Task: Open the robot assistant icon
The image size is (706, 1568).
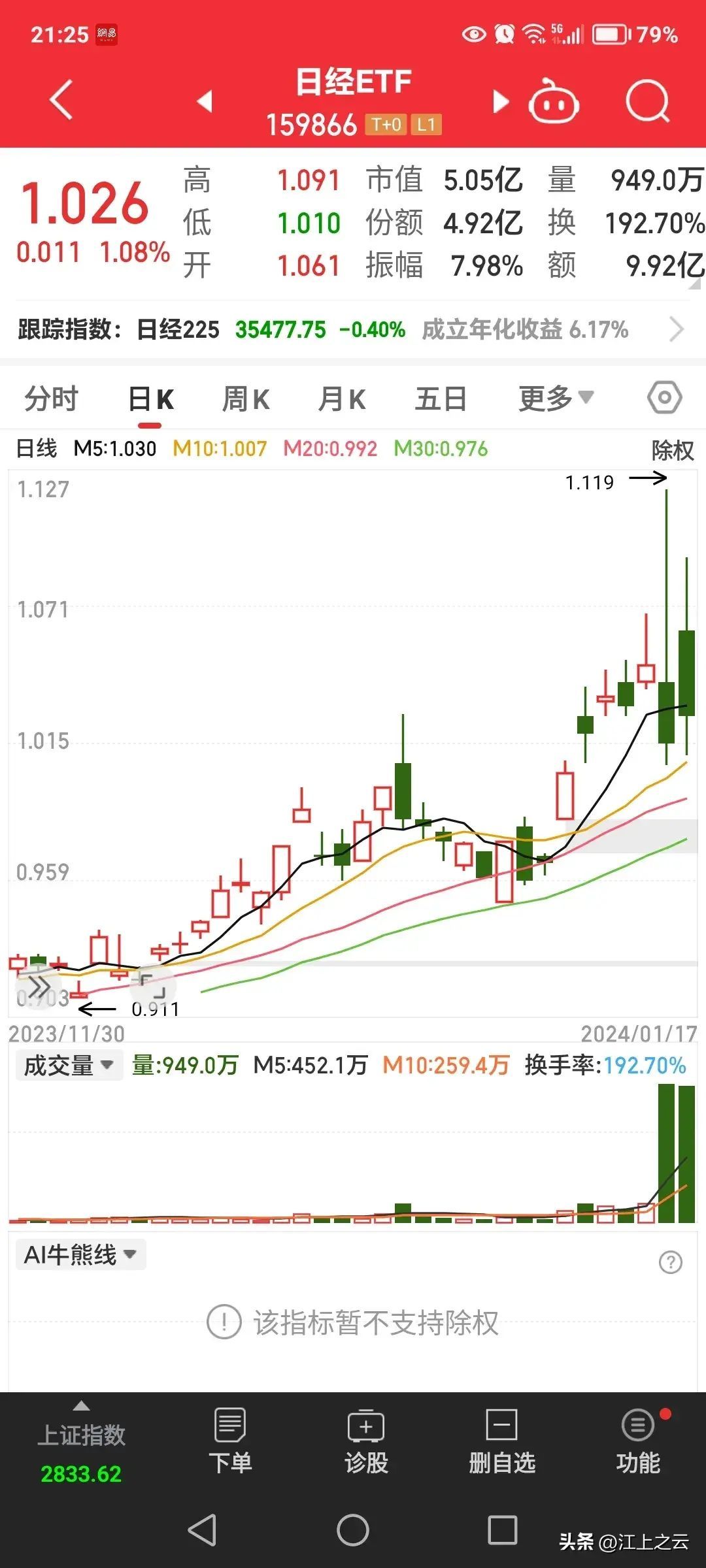Action: pos(553,103)
